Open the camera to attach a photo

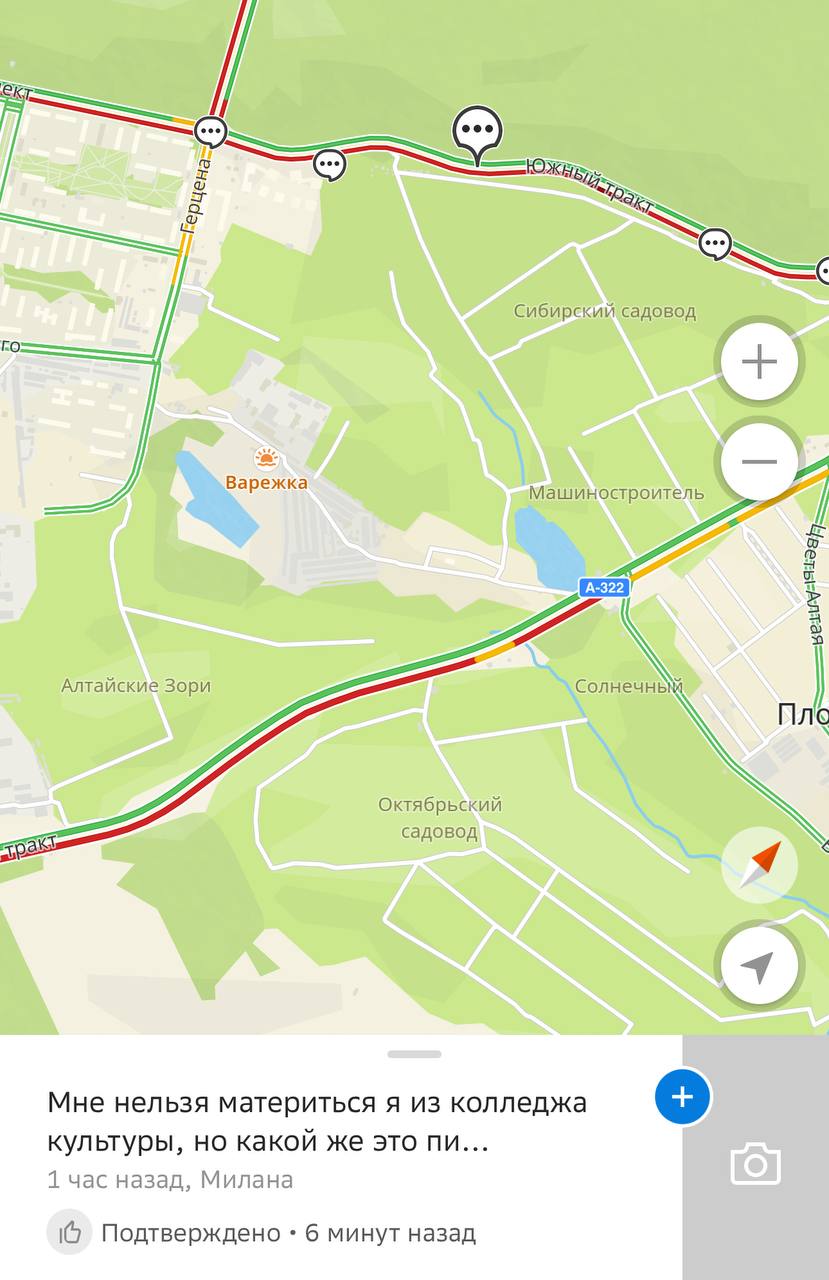[755, 1164]
